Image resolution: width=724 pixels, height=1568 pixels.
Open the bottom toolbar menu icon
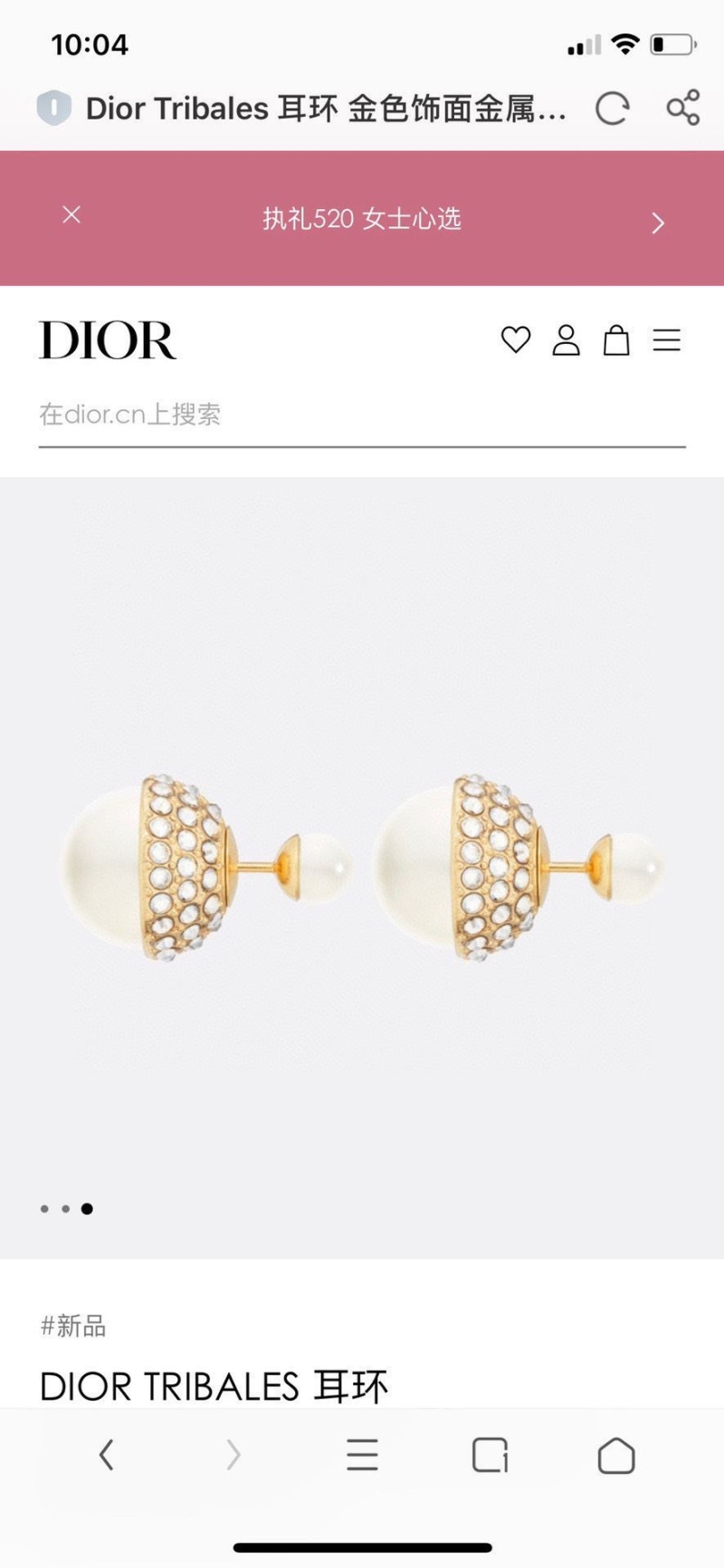[x=362, y=1454]
